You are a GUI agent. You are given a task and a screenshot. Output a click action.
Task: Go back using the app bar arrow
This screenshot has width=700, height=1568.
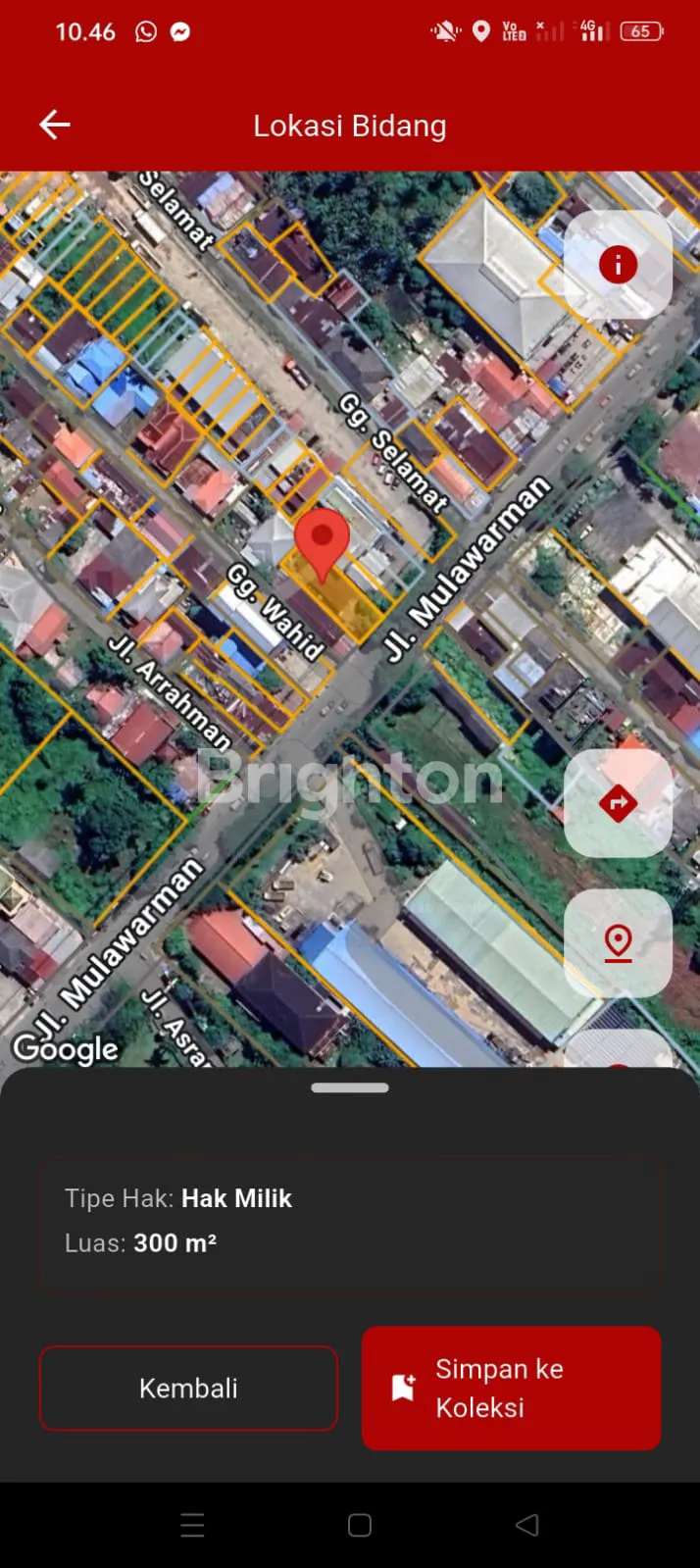[x=55, y=125]
